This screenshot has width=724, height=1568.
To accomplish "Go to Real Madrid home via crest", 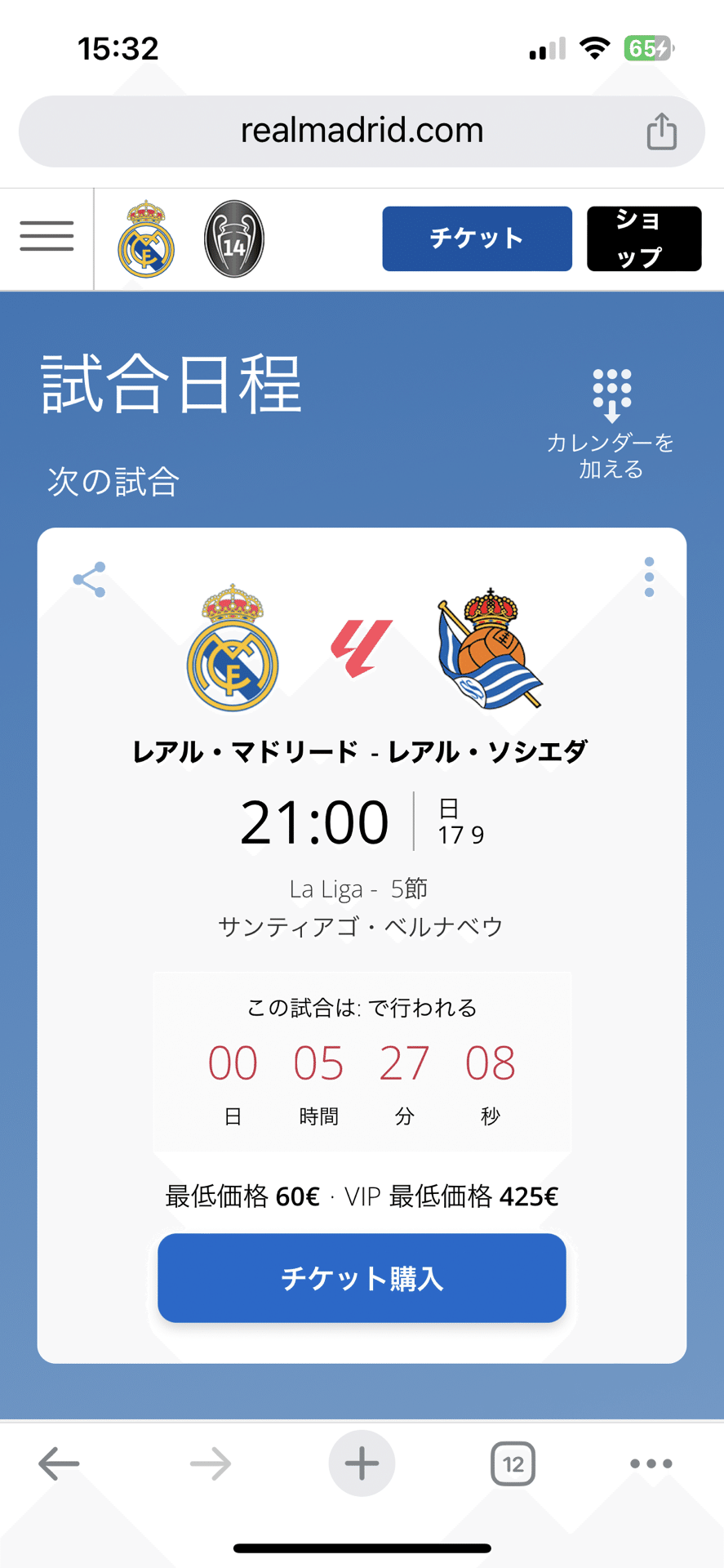I will [x=146, y=239].
